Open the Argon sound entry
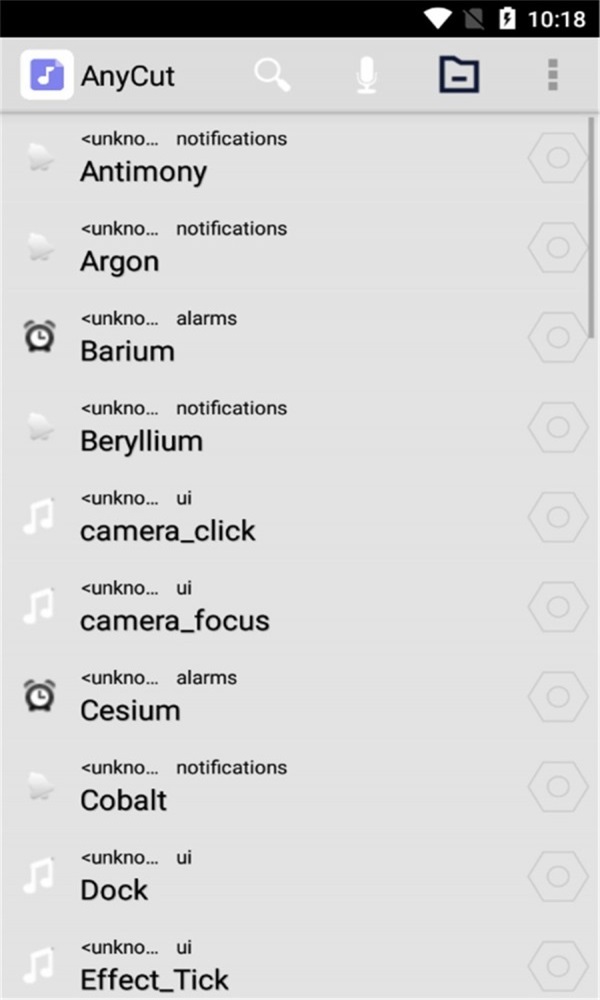This screenshot has height=1000, width=600. (119, 261)
